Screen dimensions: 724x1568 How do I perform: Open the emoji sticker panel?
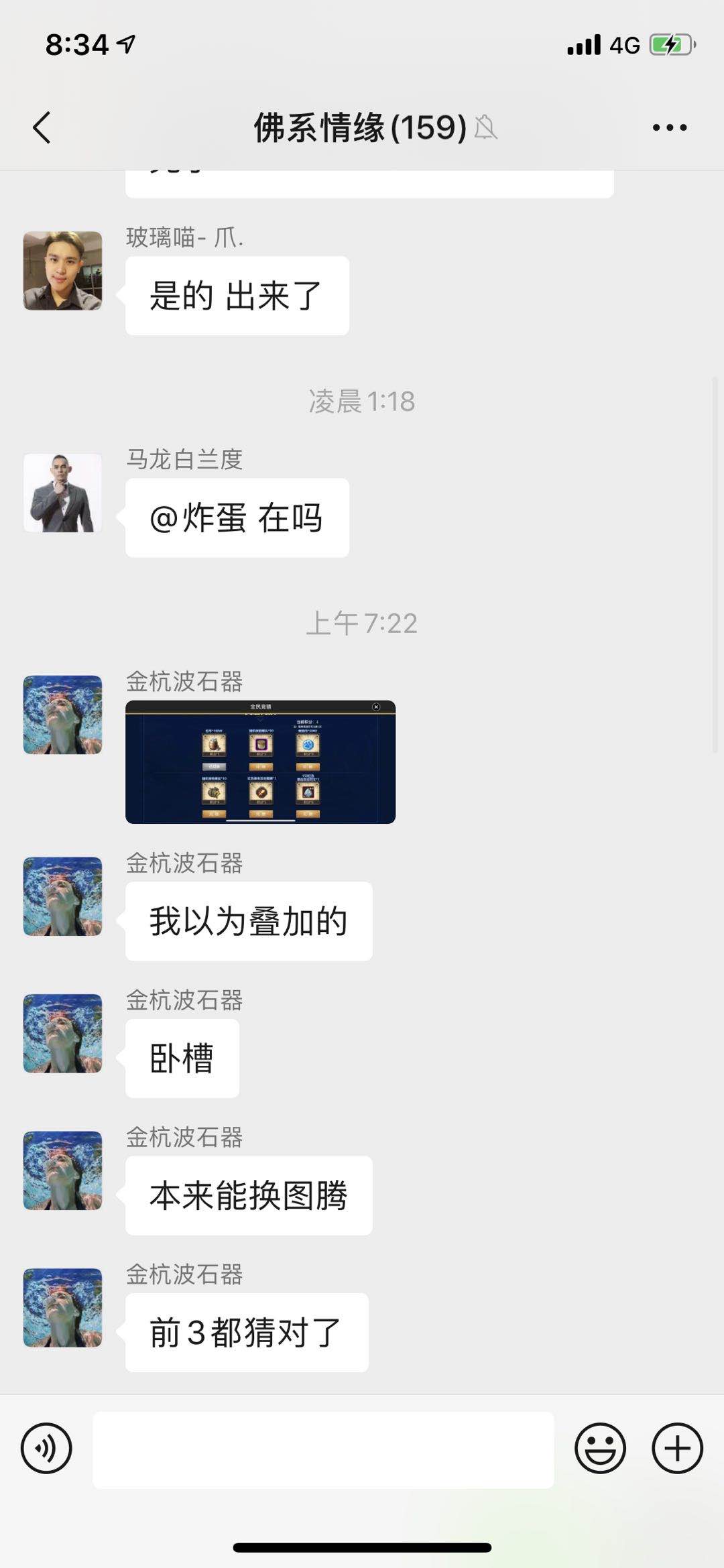(600, 1448)
